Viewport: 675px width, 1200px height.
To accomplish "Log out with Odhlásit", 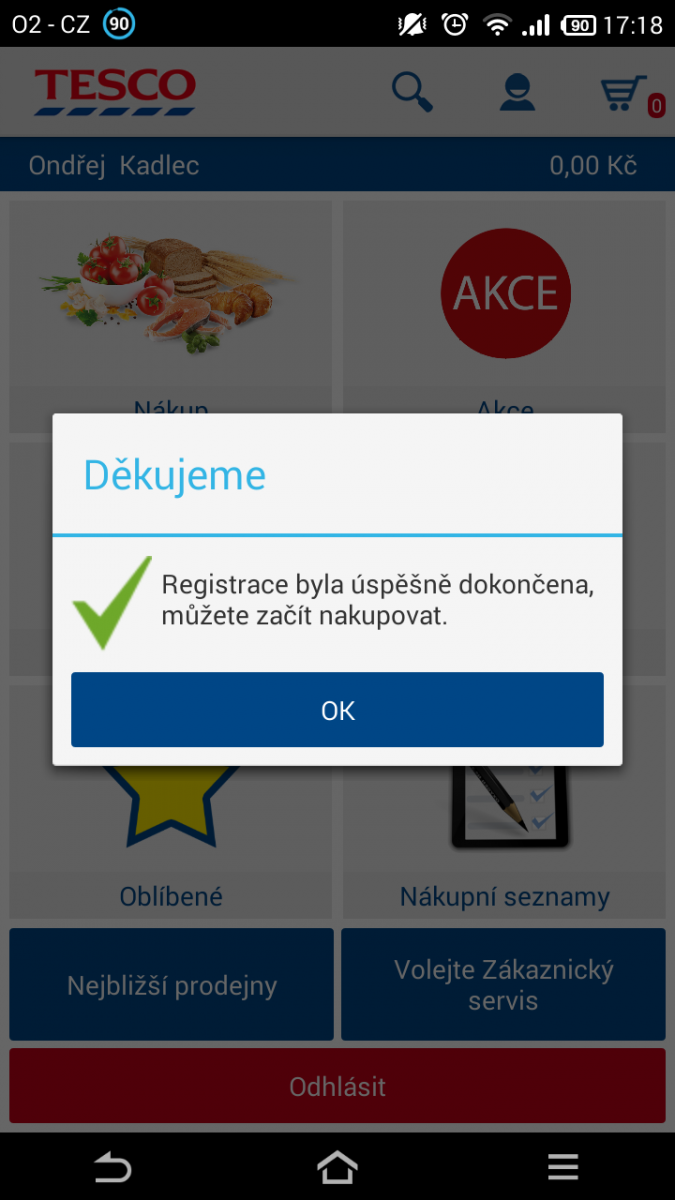I will (337, 1086).
